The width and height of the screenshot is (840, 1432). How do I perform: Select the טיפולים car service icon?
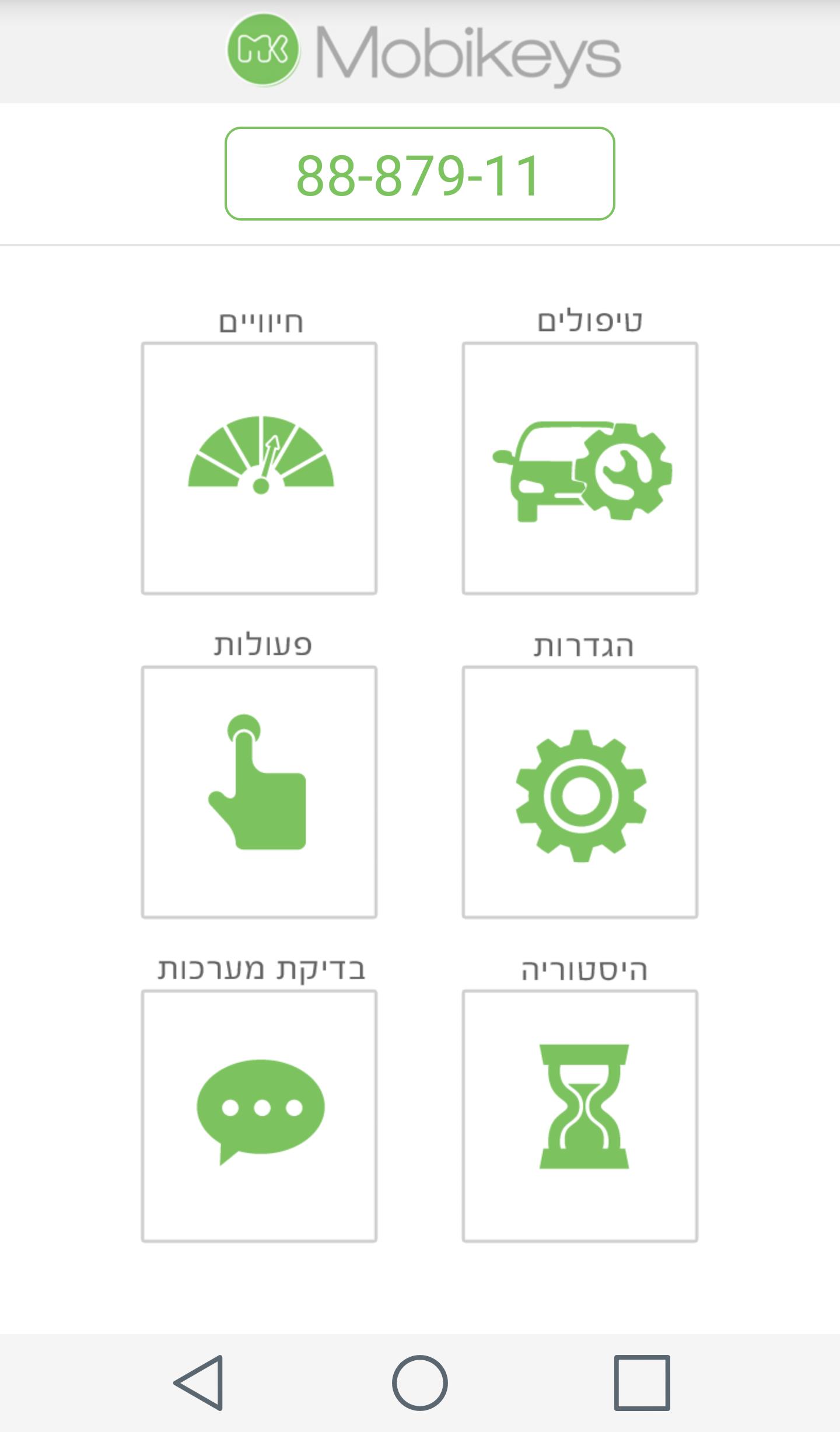pyautogui.click(x=580, y=473)
